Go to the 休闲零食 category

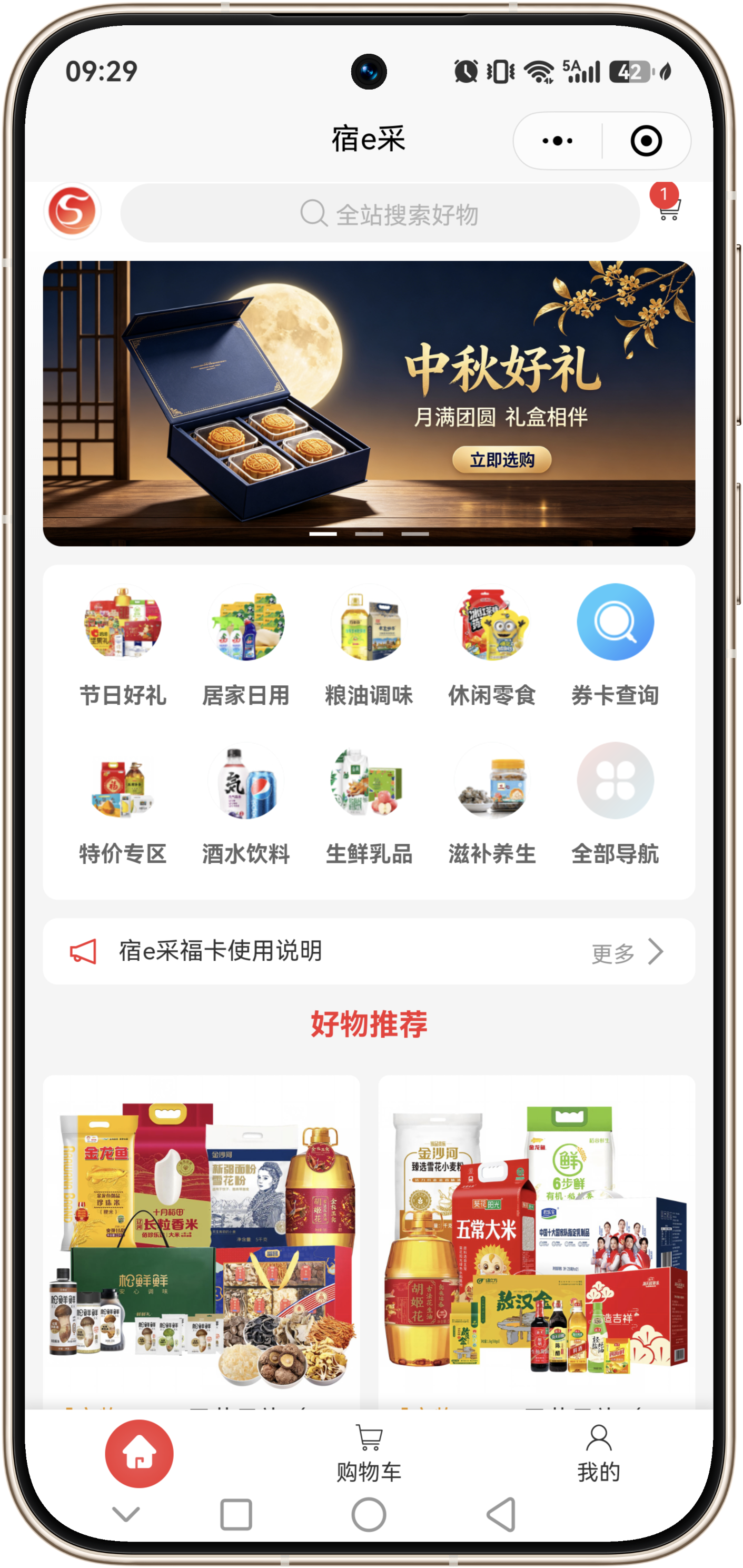tap(492, 645)
